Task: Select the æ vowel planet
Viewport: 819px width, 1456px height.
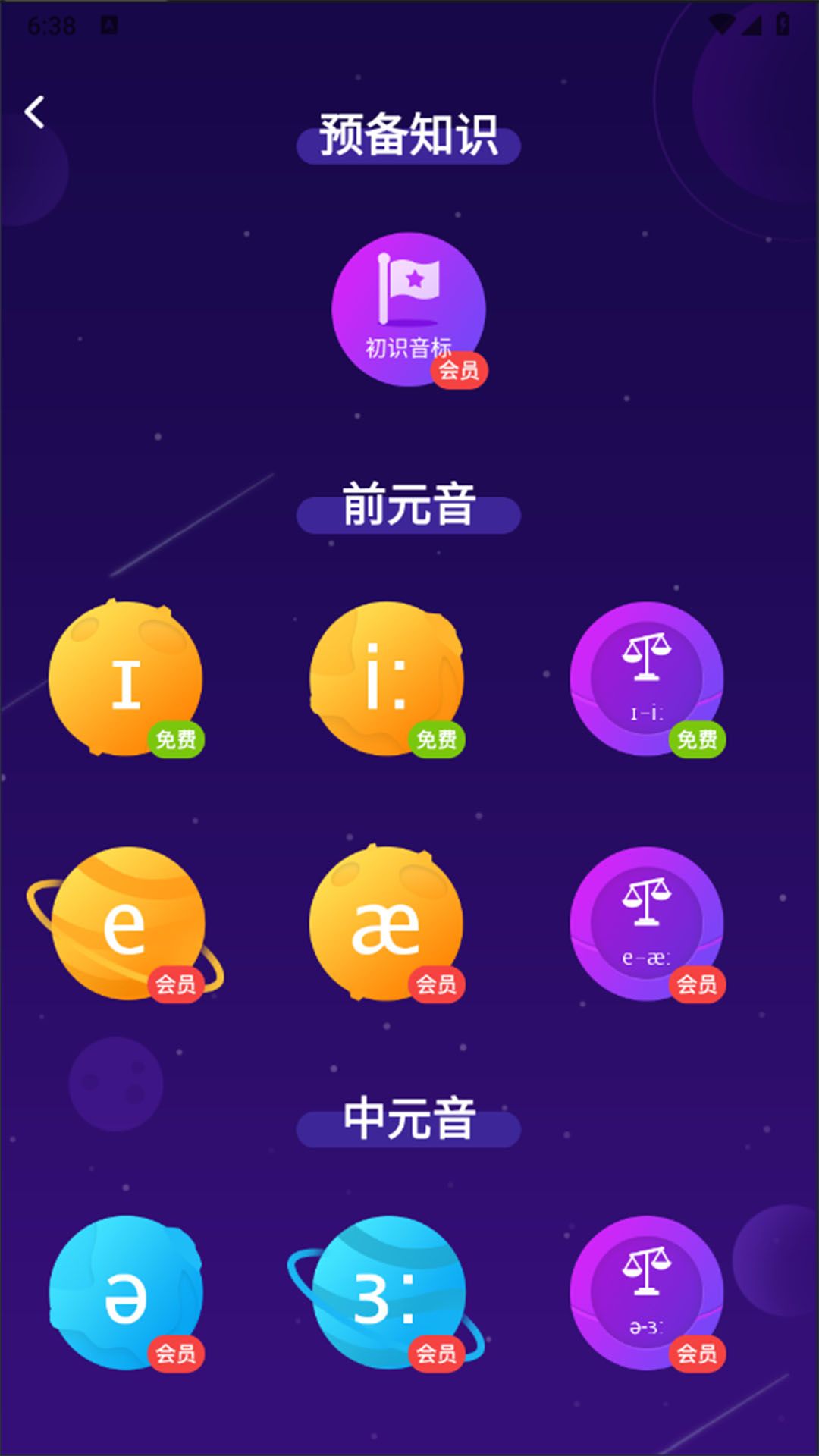Action: point(387,924)
